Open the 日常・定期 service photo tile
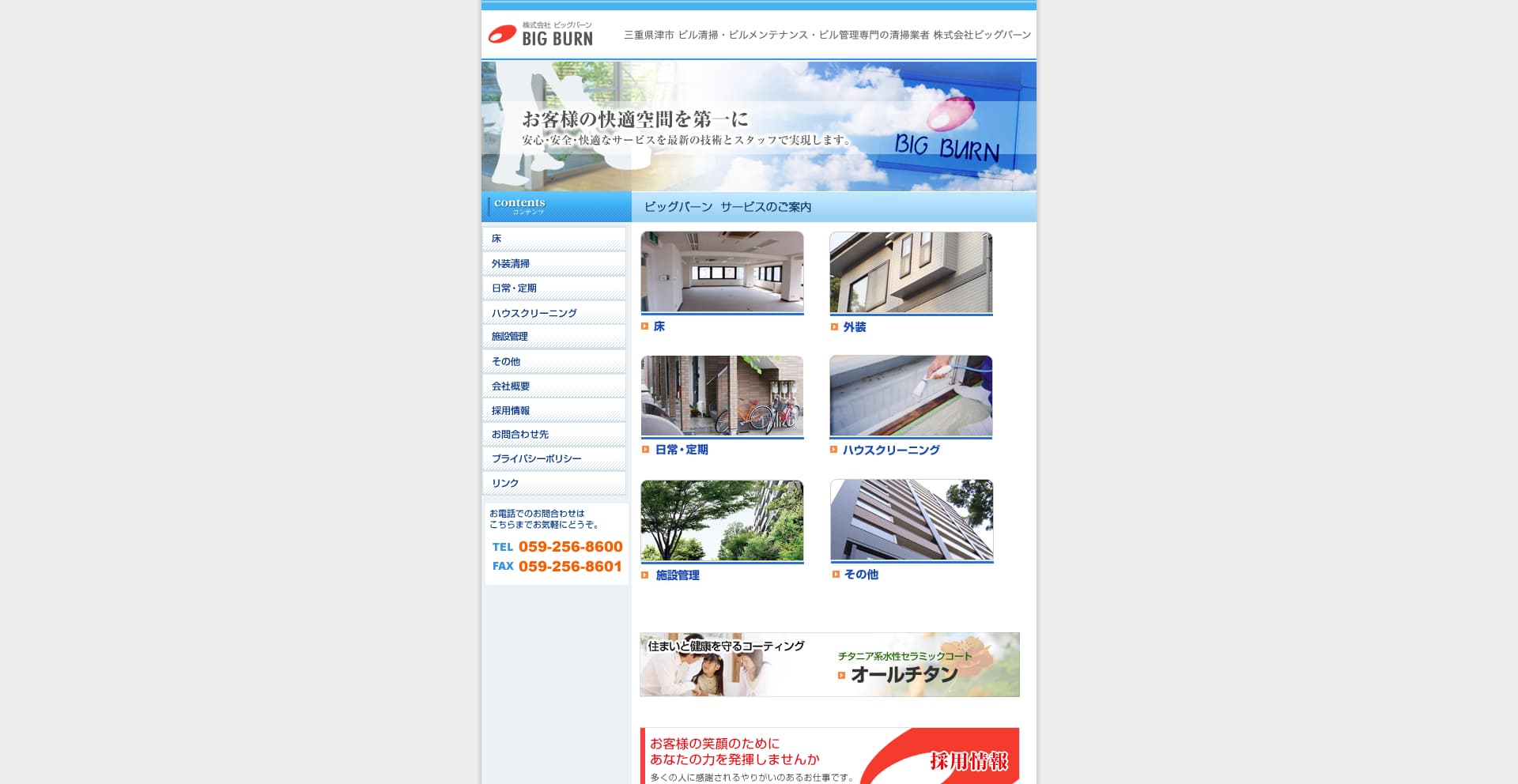Image resolution: width=1518 pixels, height=784 pixels. click(722, 395)
